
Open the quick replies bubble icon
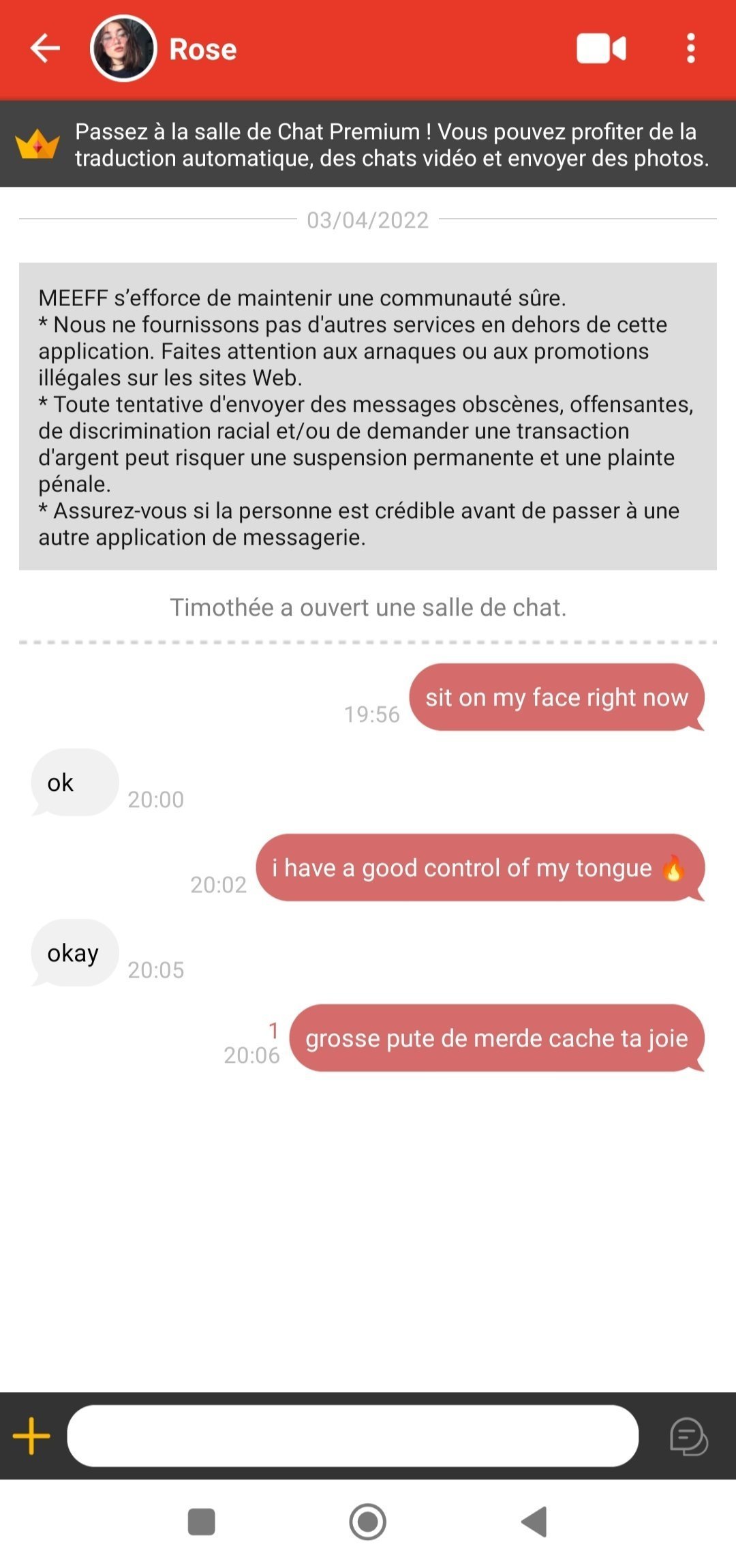(688, 1436)
